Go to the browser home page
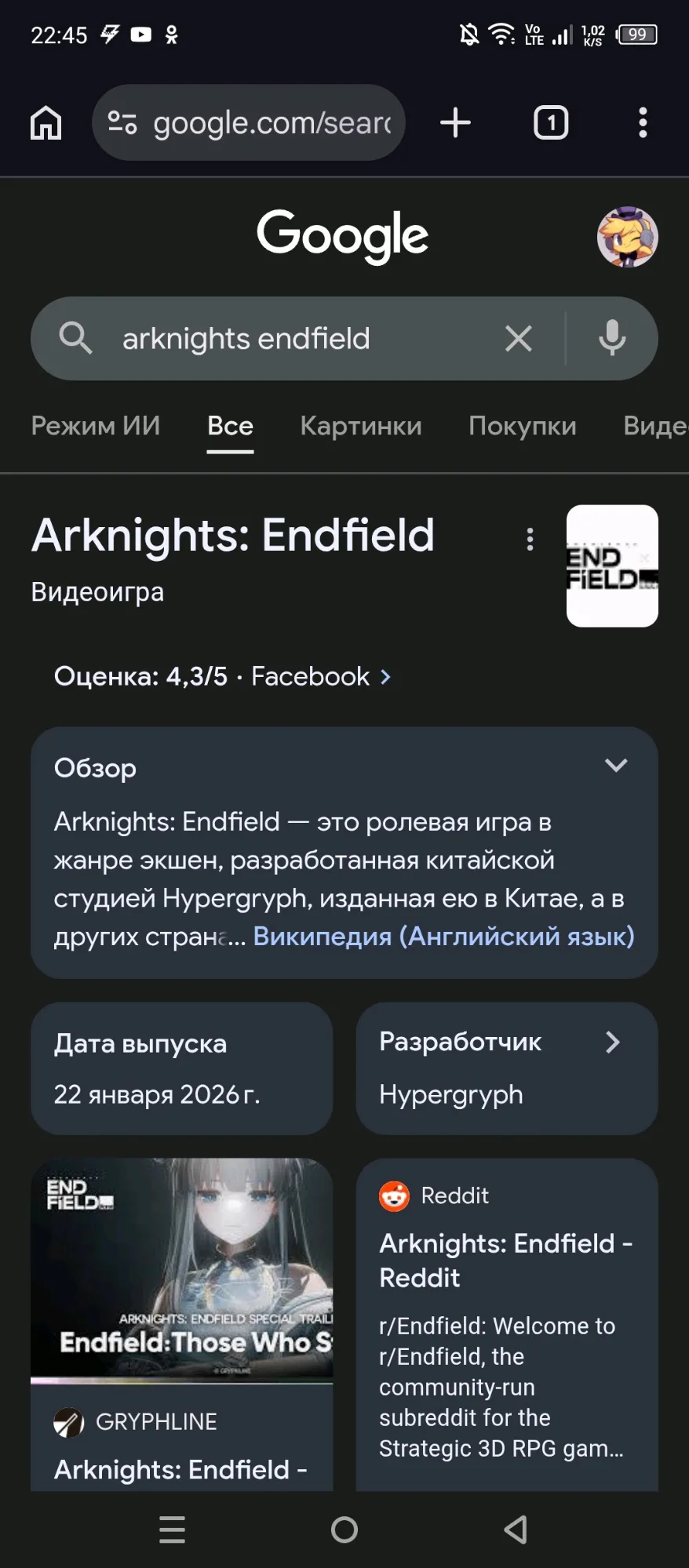 (46, 123)
